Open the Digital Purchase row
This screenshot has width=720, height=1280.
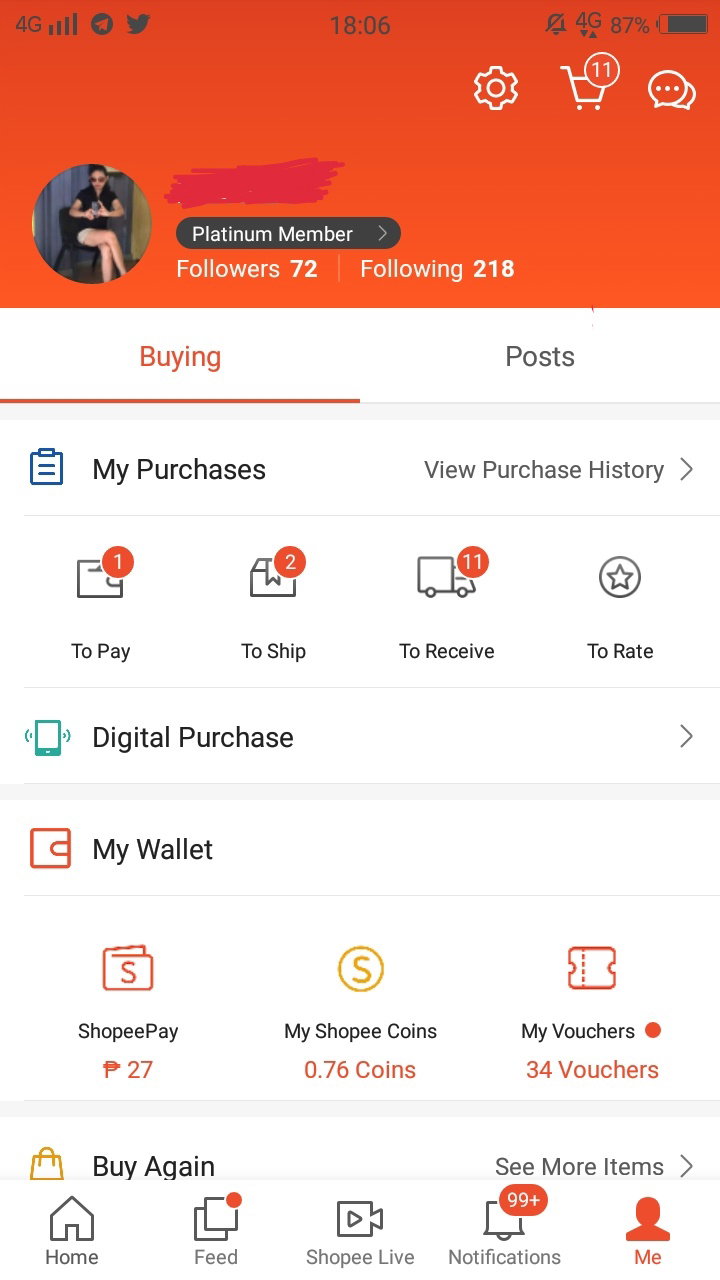[x=360, y=737]
